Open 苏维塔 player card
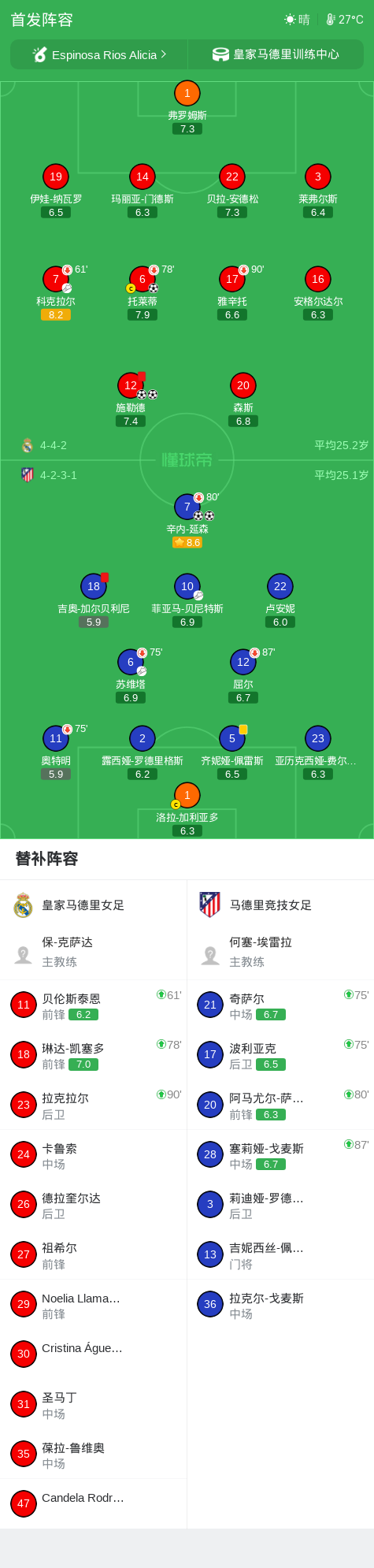This screenshot has width=374, height=1568. (131, 676)
